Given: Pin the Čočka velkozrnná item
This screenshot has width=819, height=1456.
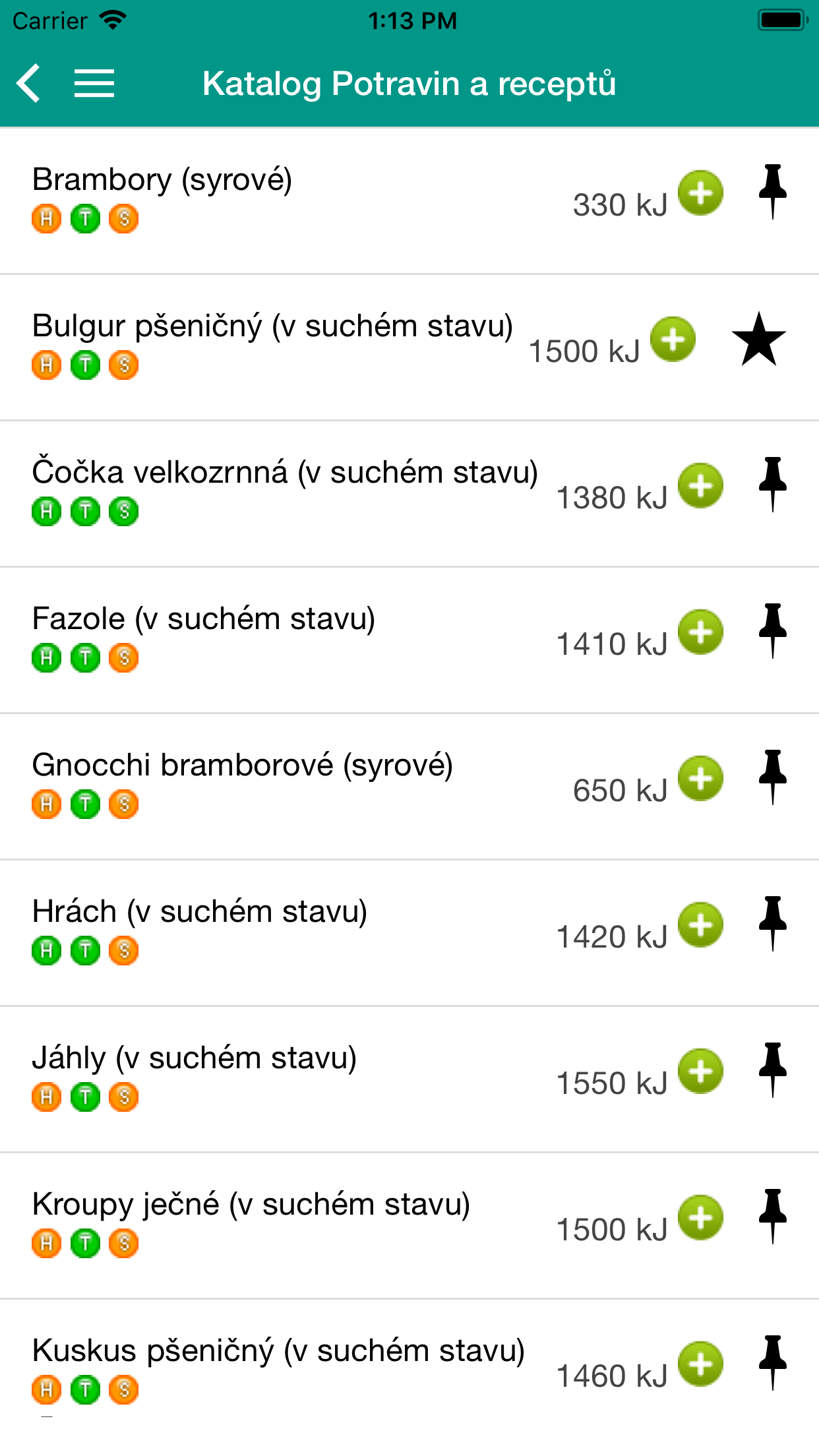Looking at the screenshot, I should click(x=772, y=483).
